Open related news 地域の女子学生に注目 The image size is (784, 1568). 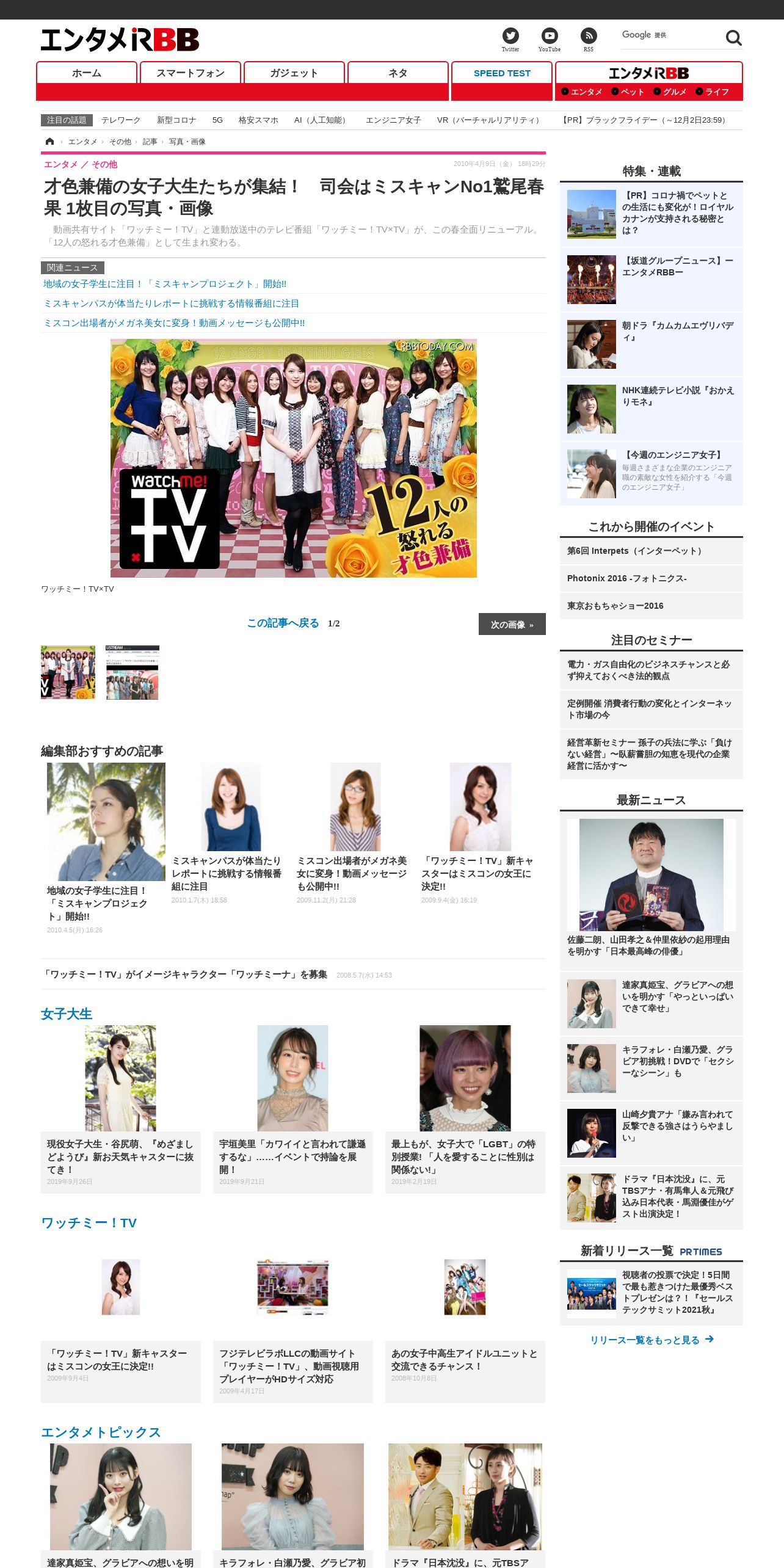click(x=165, y=284)
